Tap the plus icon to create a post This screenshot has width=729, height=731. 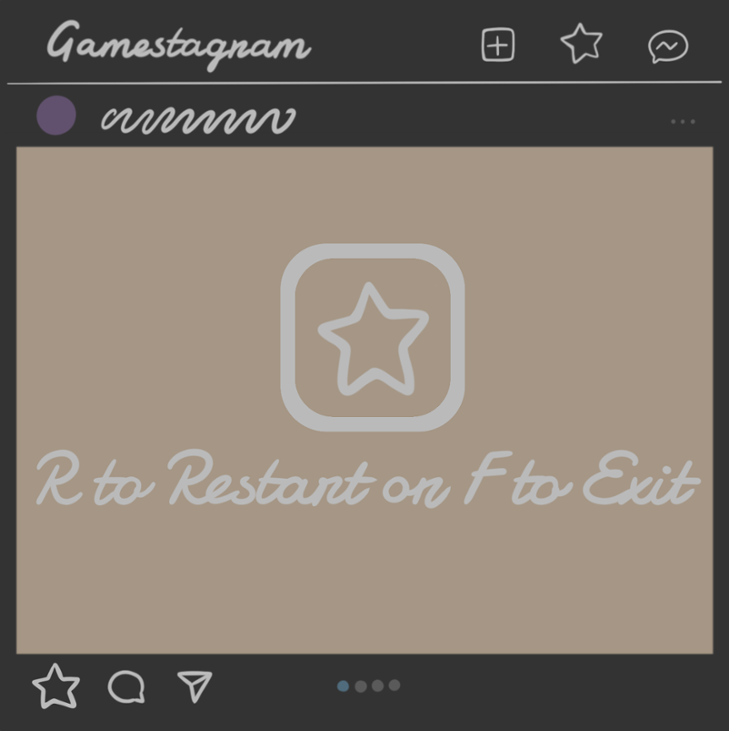pyautogui.click(x=497, y=45)
